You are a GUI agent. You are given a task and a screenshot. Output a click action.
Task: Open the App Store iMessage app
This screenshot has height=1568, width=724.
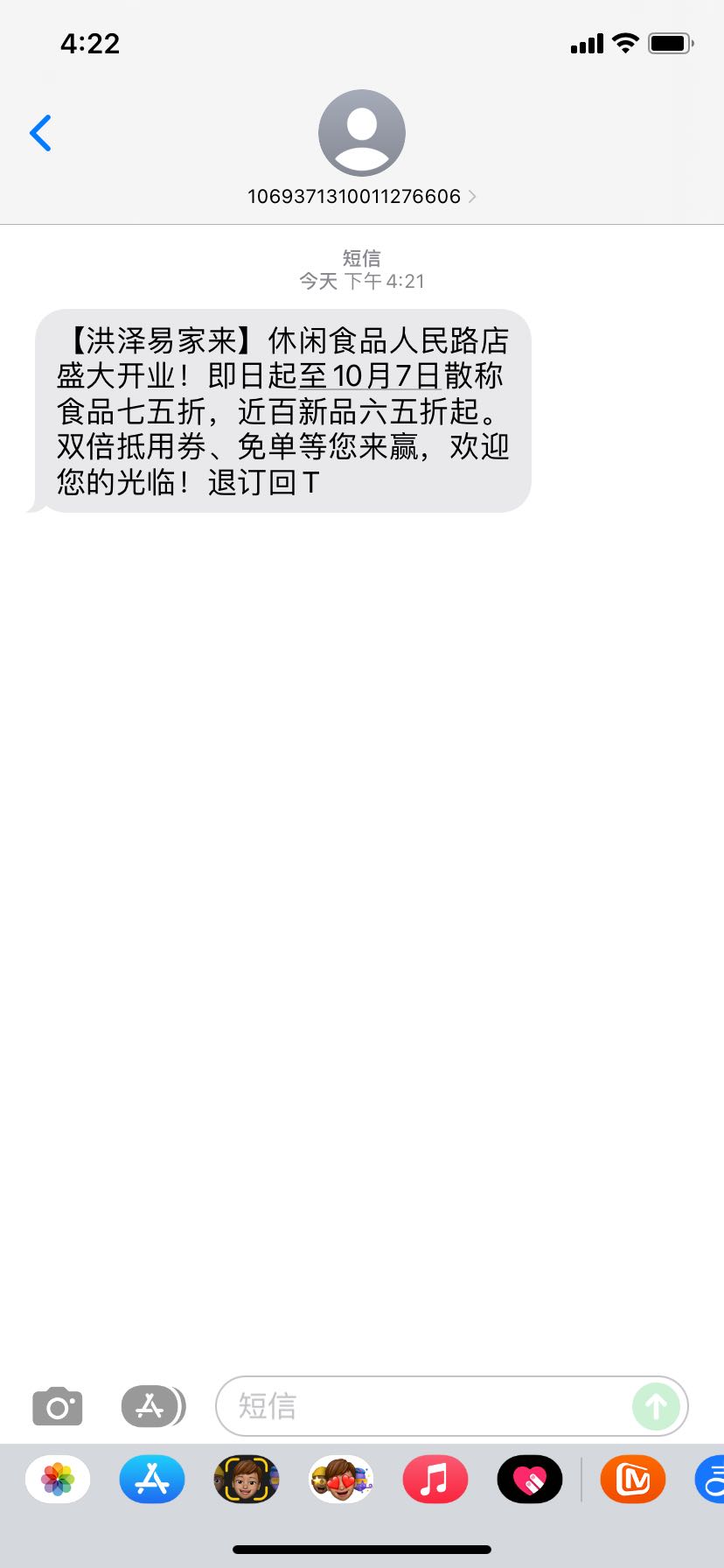click(152, 1480)
